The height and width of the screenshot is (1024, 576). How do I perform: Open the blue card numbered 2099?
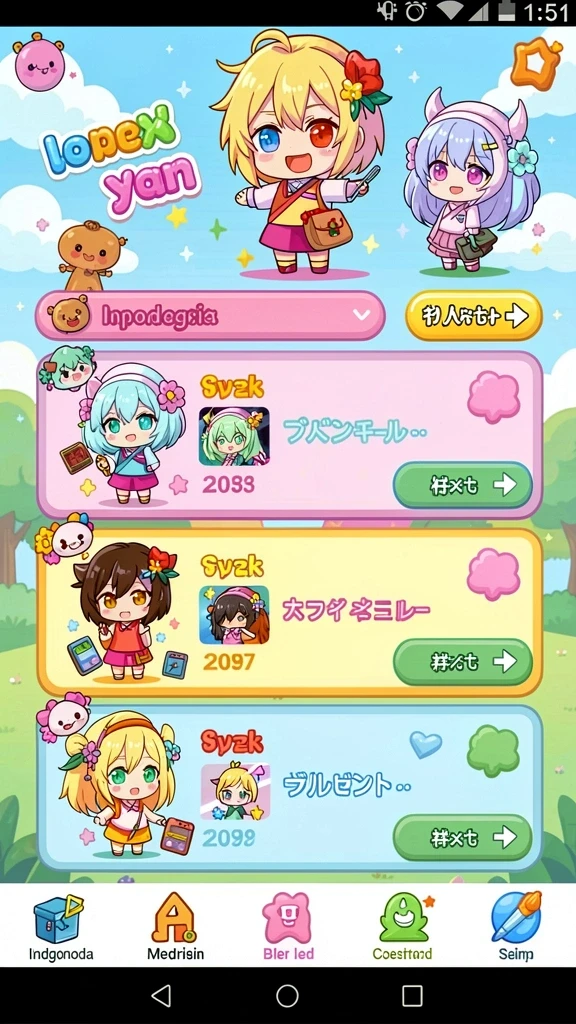click(289, 788)
